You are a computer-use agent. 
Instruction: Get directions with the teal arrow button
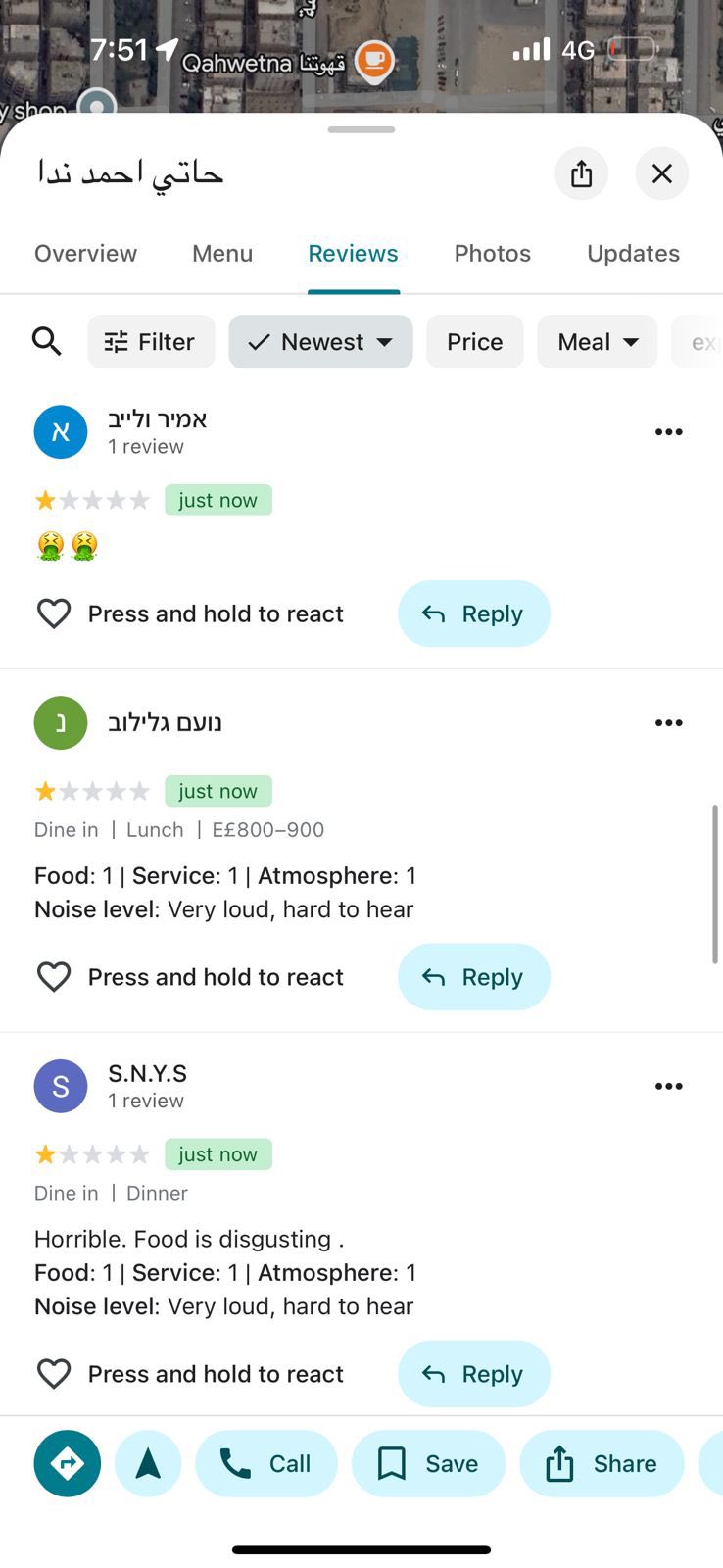(x=68, y=1463)
